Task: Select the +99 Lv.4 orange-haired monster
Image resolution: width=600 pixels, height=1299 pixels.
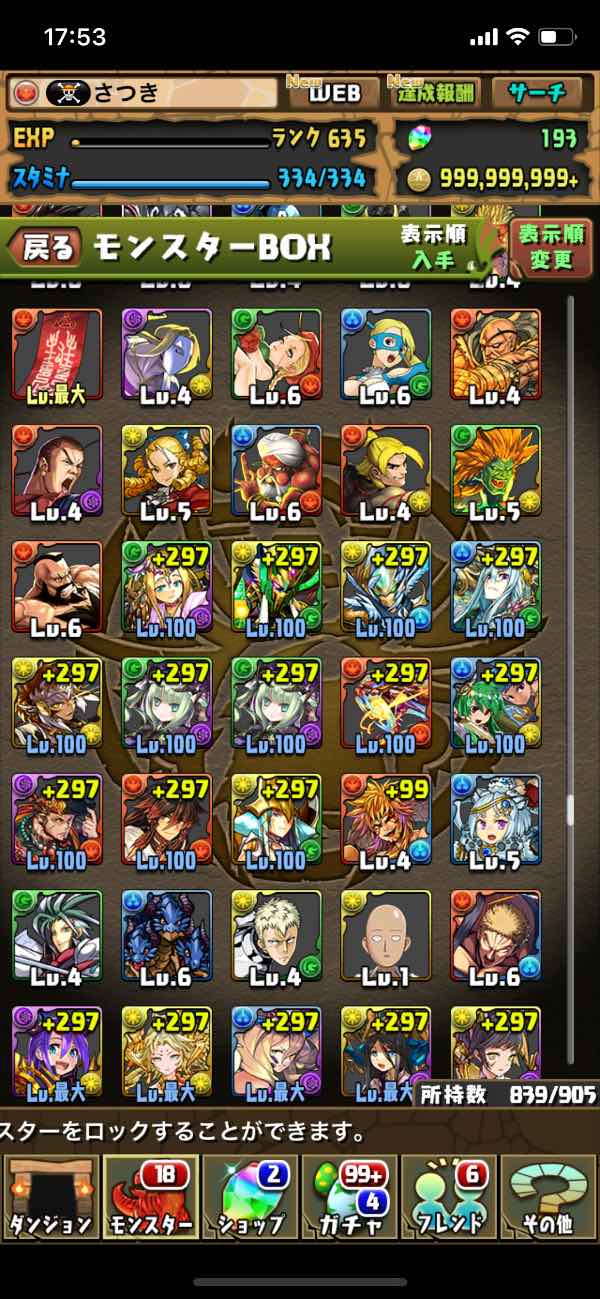Action: 386,820
